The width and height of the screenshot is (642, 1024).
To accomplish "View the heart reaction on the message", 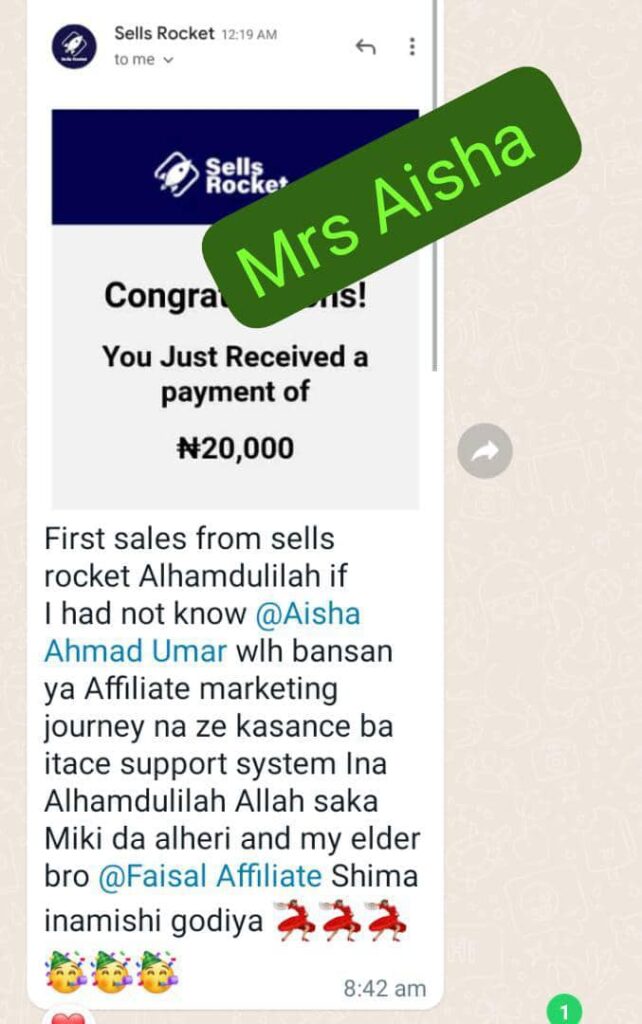I will [66, 1018].
